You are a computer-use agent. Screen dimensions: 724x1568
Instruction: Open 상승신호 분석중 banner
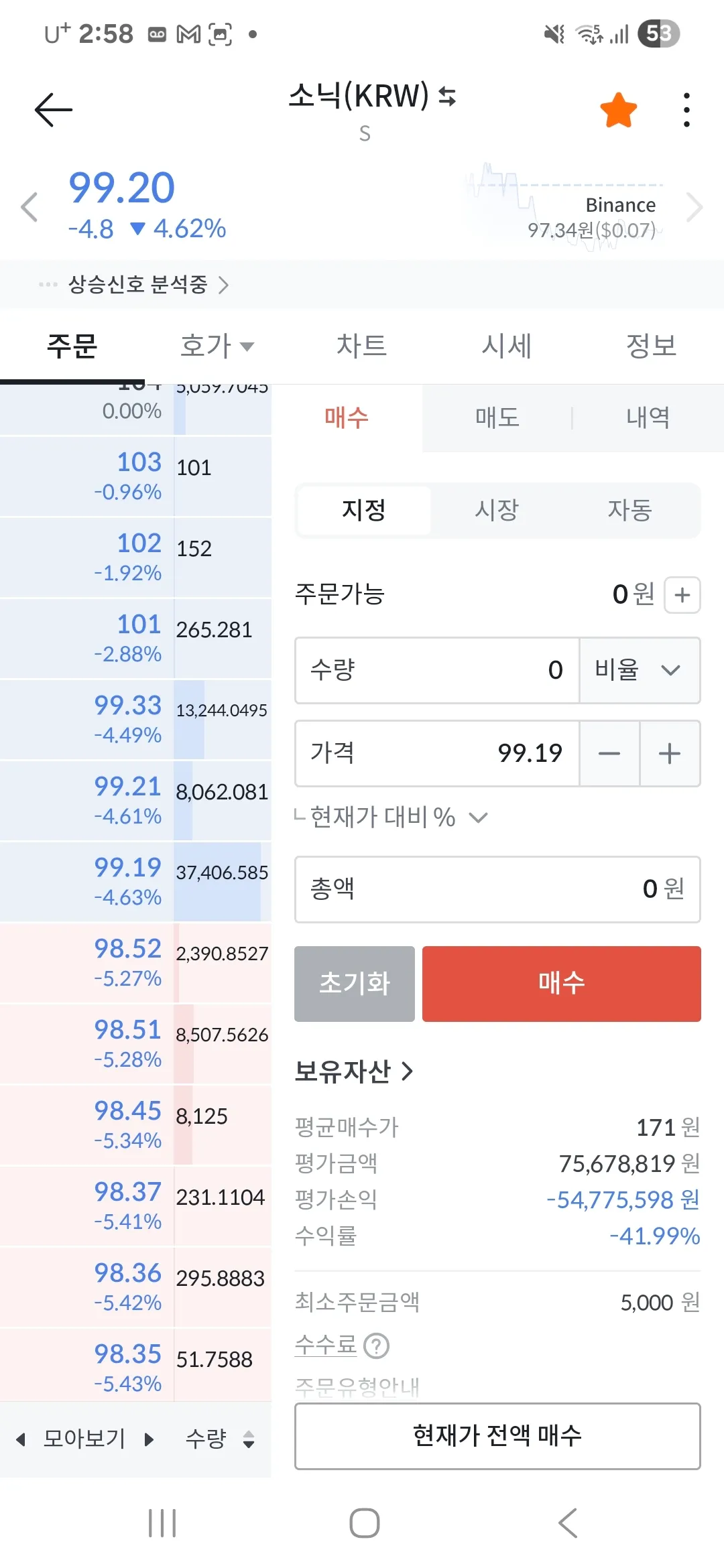(x=137, y=285)
